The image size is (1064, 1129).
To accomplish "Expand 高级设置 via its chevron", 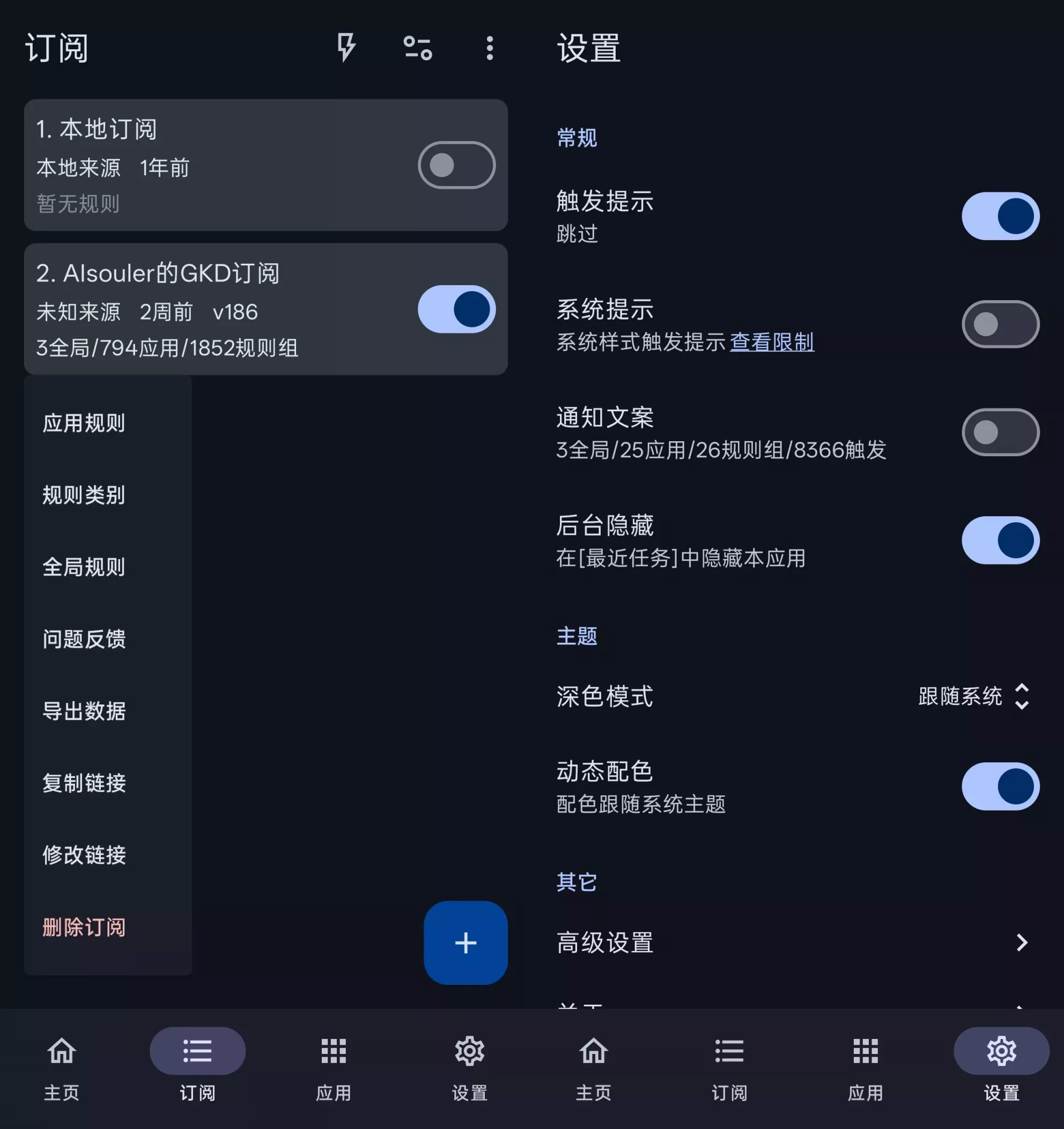I will 1022,944.
